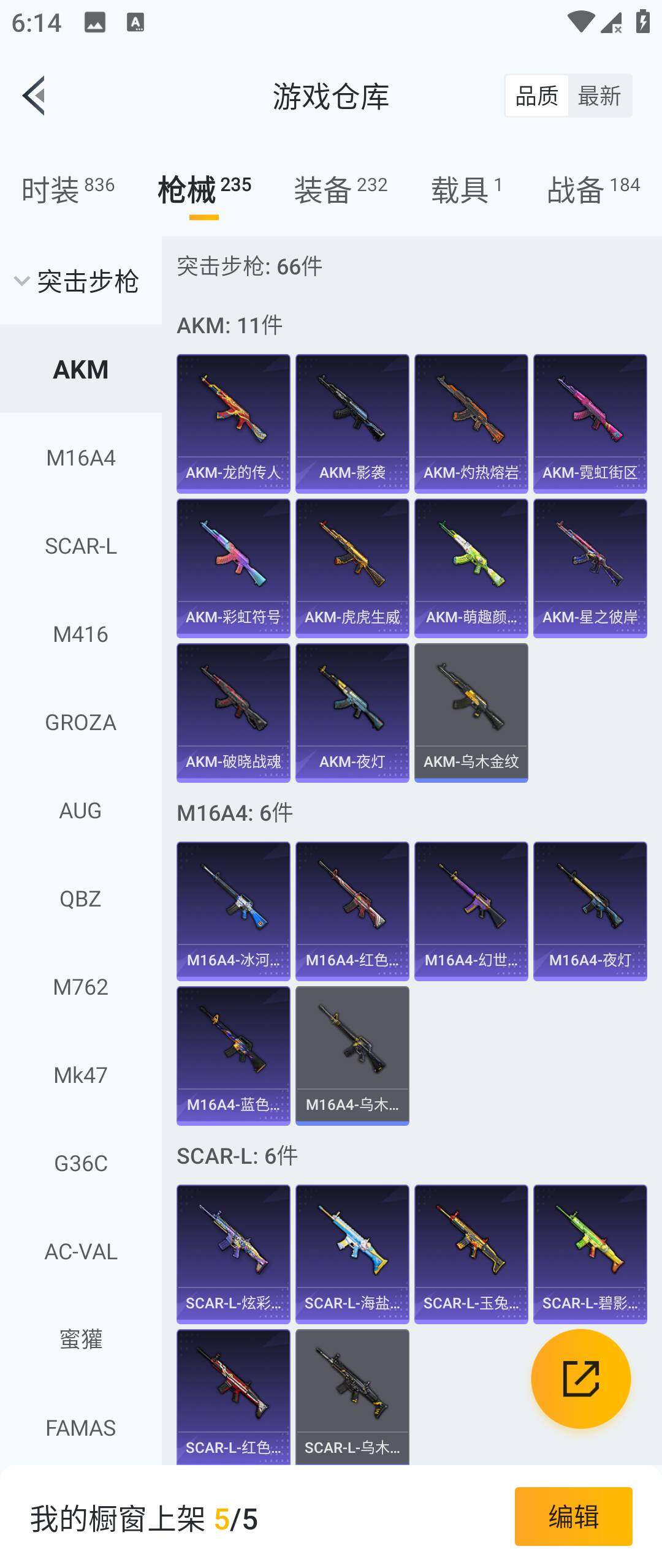Switch to the 载具 tab
662x1568 pixels.
pos(466,189)
